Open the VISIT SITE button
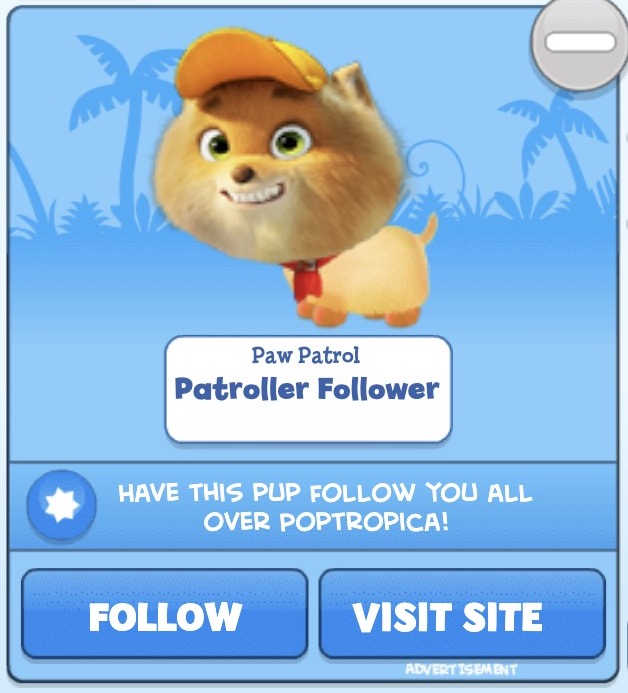Image resolution: width=628 pixels, height=693 pixels. (461, 615)
